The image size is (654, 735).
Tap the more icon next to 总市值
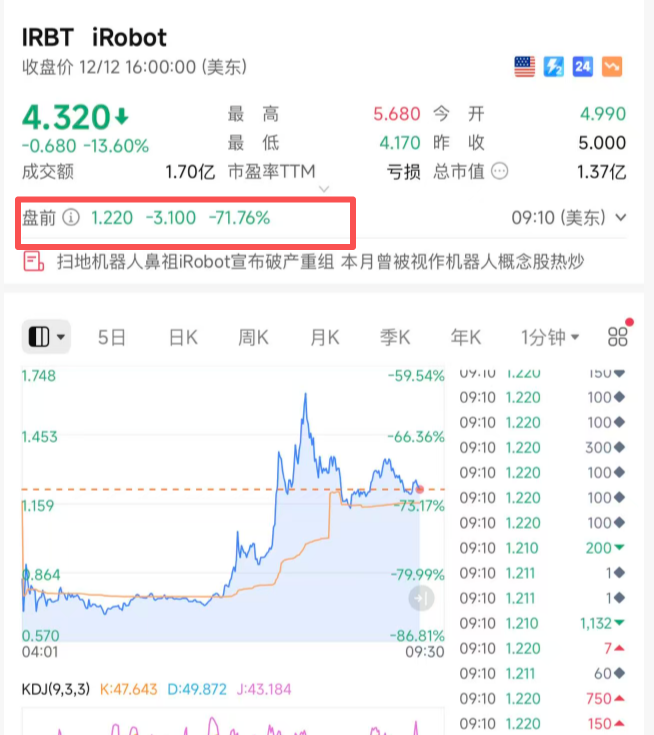coord(499,172)
